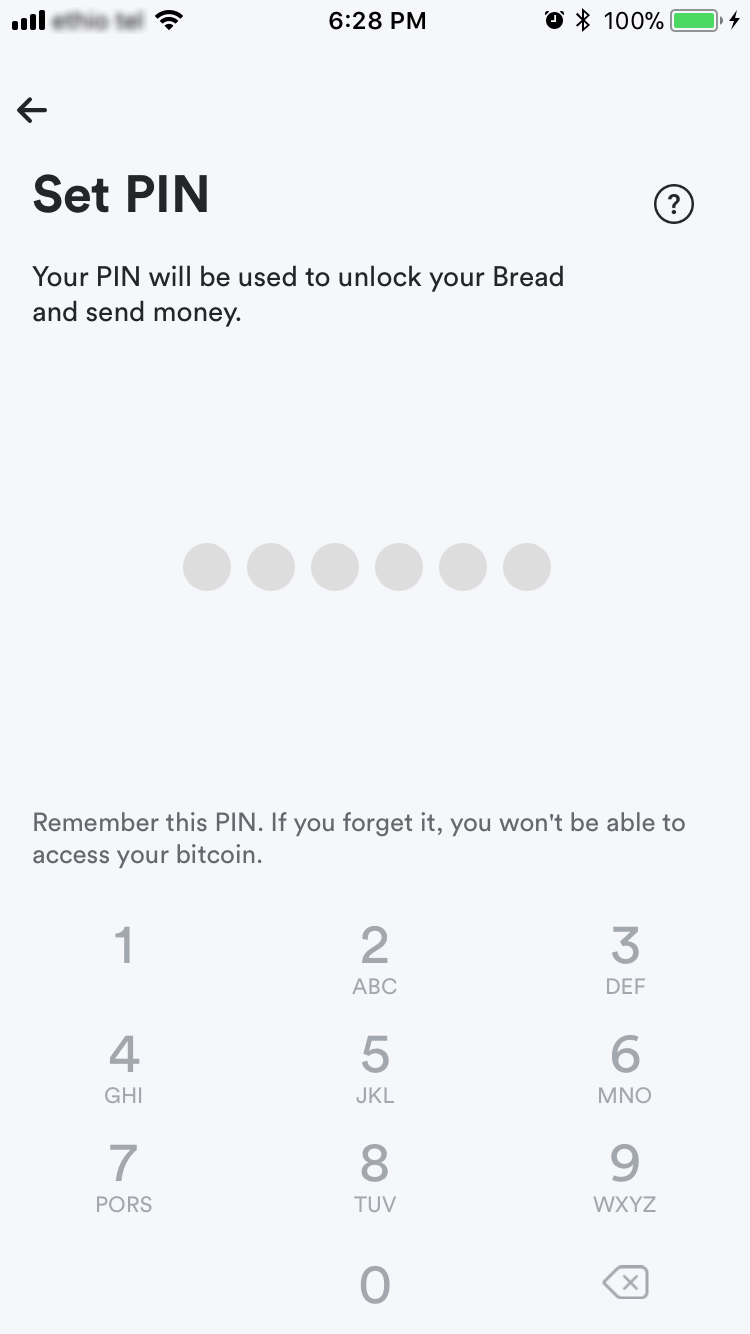This screenshot has height=1334, width=750.
Task: Tap the alarm clock status icon
Action: click(x=553, y=18)
